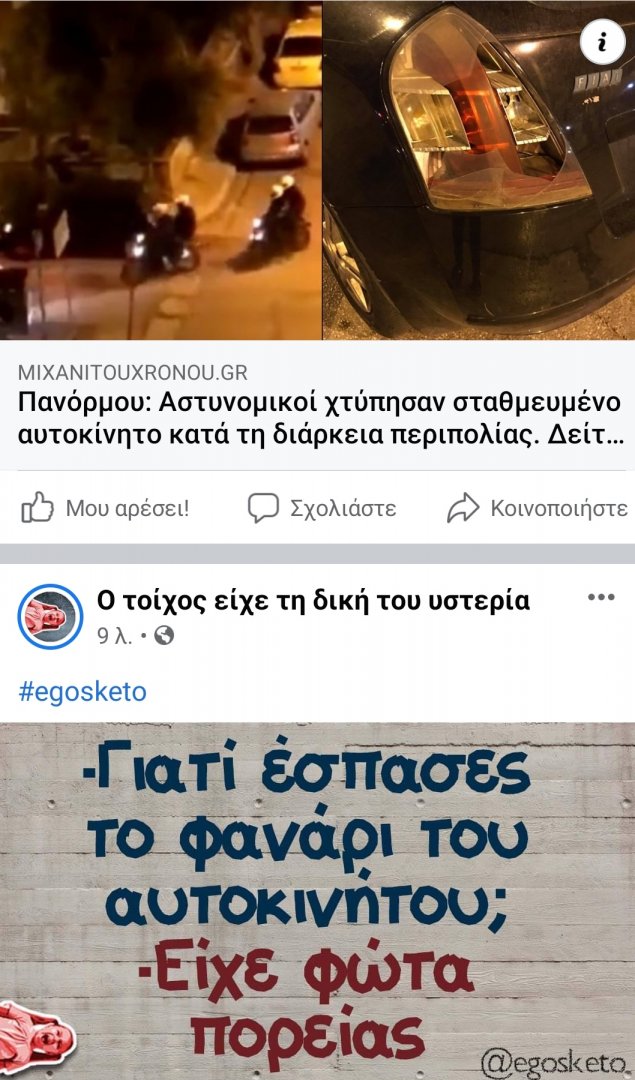Viewport: 635px width, 1080px height.
Task: View the egosketo wall quote image
Action: point(317,900)
